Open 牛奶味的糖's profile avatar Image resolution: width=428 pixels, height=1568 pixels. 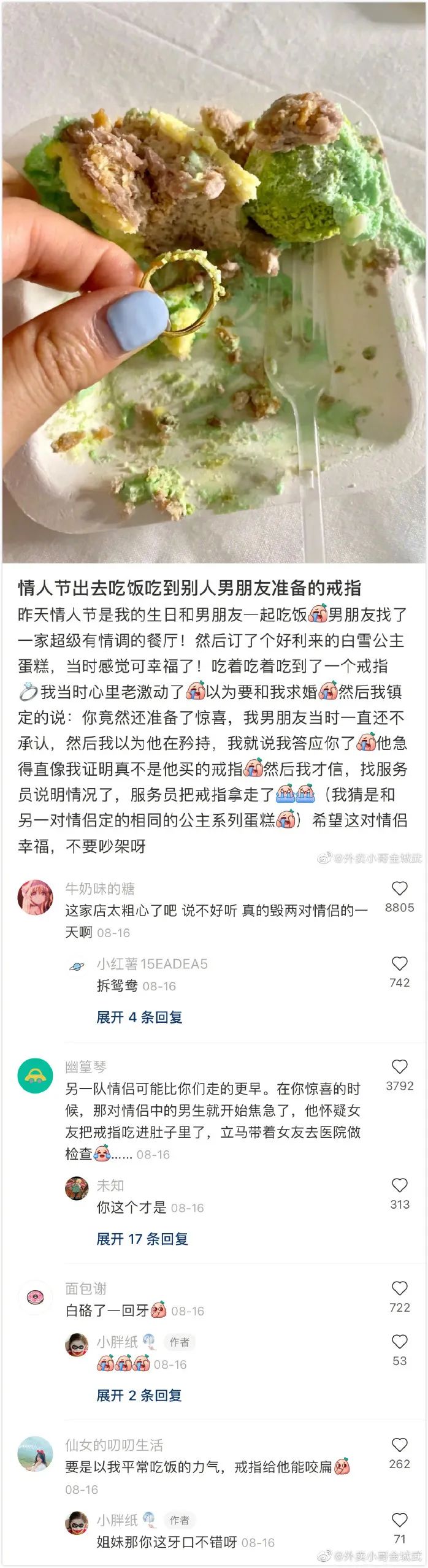pyautogui.click(x=35, y=898)
